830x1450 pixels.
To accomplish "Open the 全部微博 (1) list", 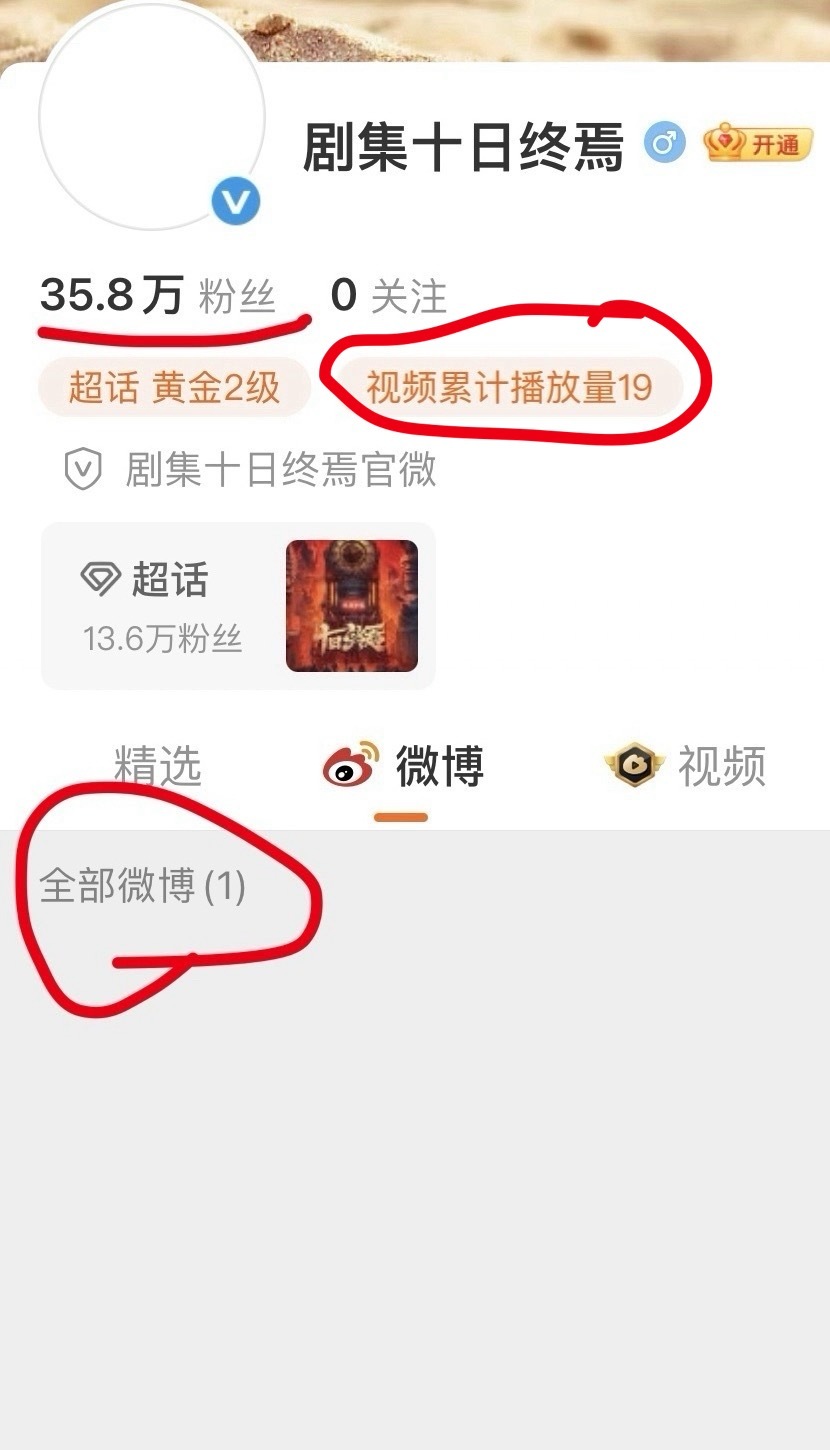I will tap(144, 884).
